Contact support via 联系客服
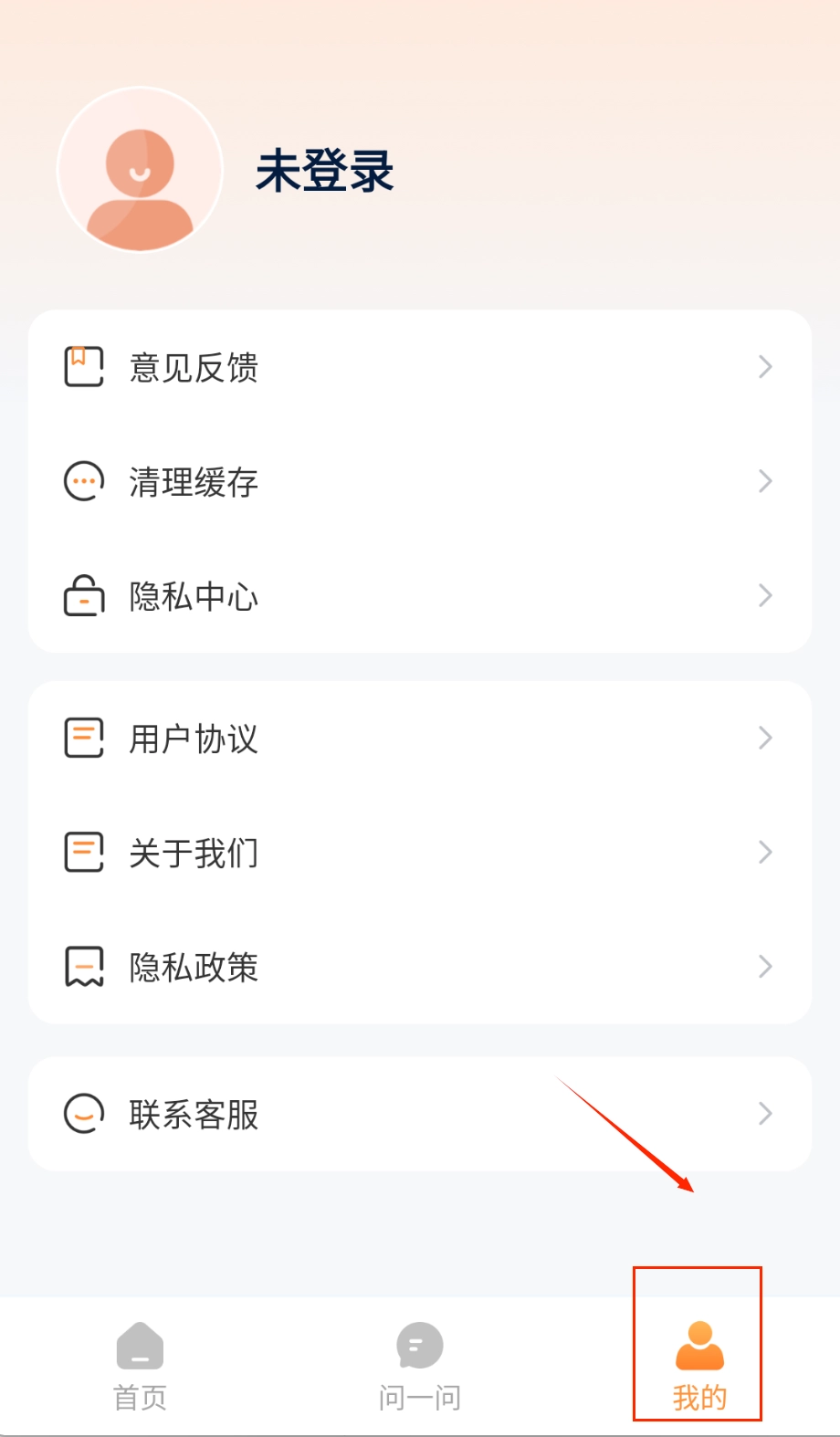The width and height of the screenshot is (840, 1437). coord(419,1114)
